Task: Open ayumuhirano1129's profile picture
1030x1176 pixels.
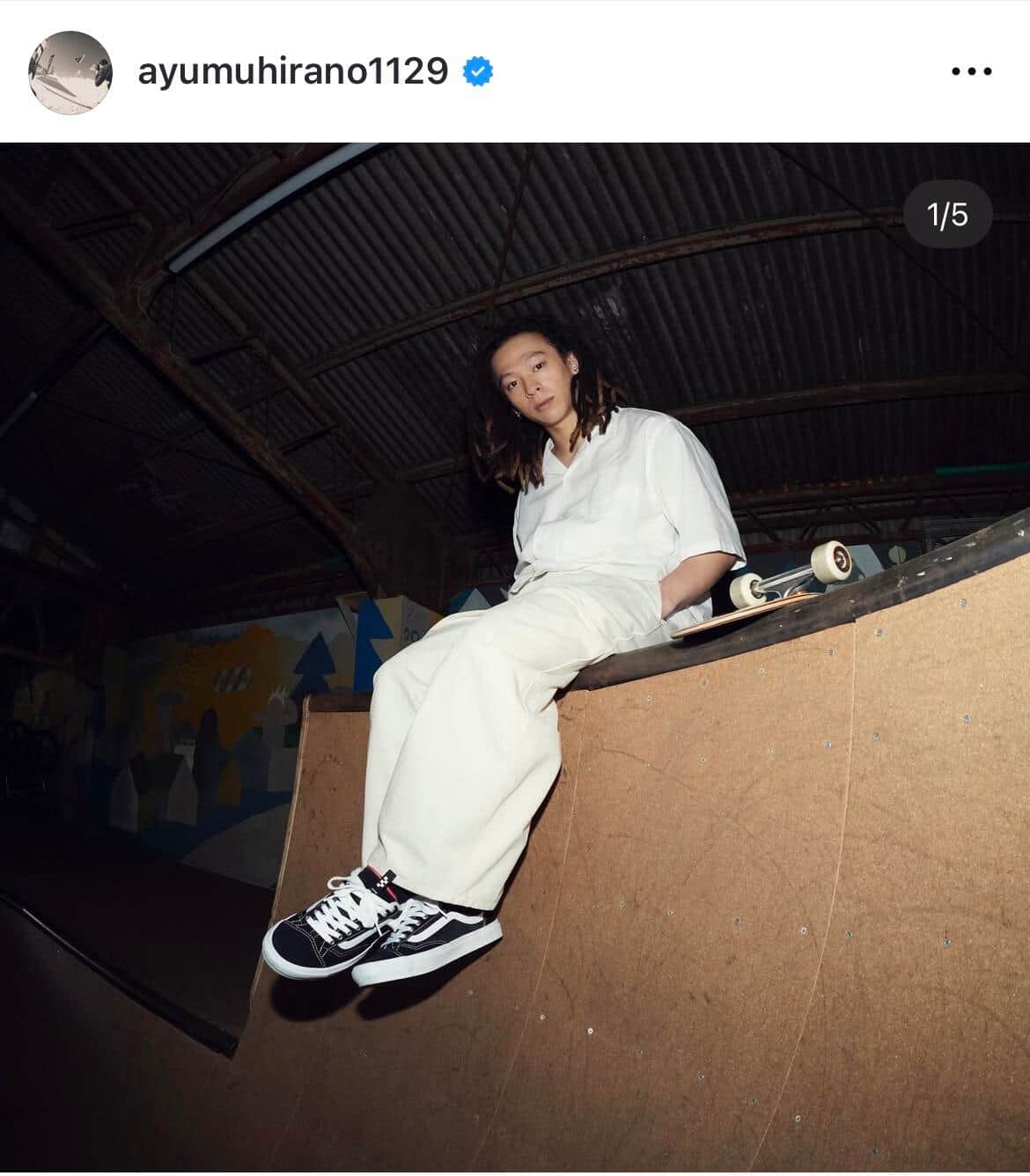Action: pos(70,71)
